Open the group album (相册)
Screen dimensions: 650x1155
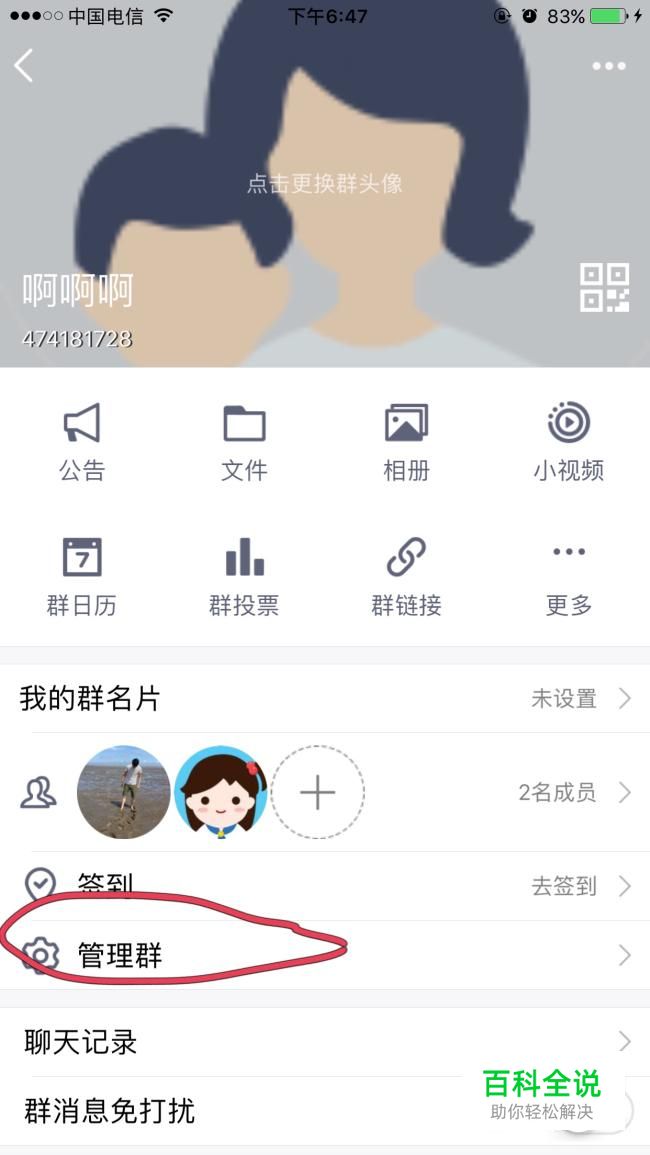tap(406, 442)
